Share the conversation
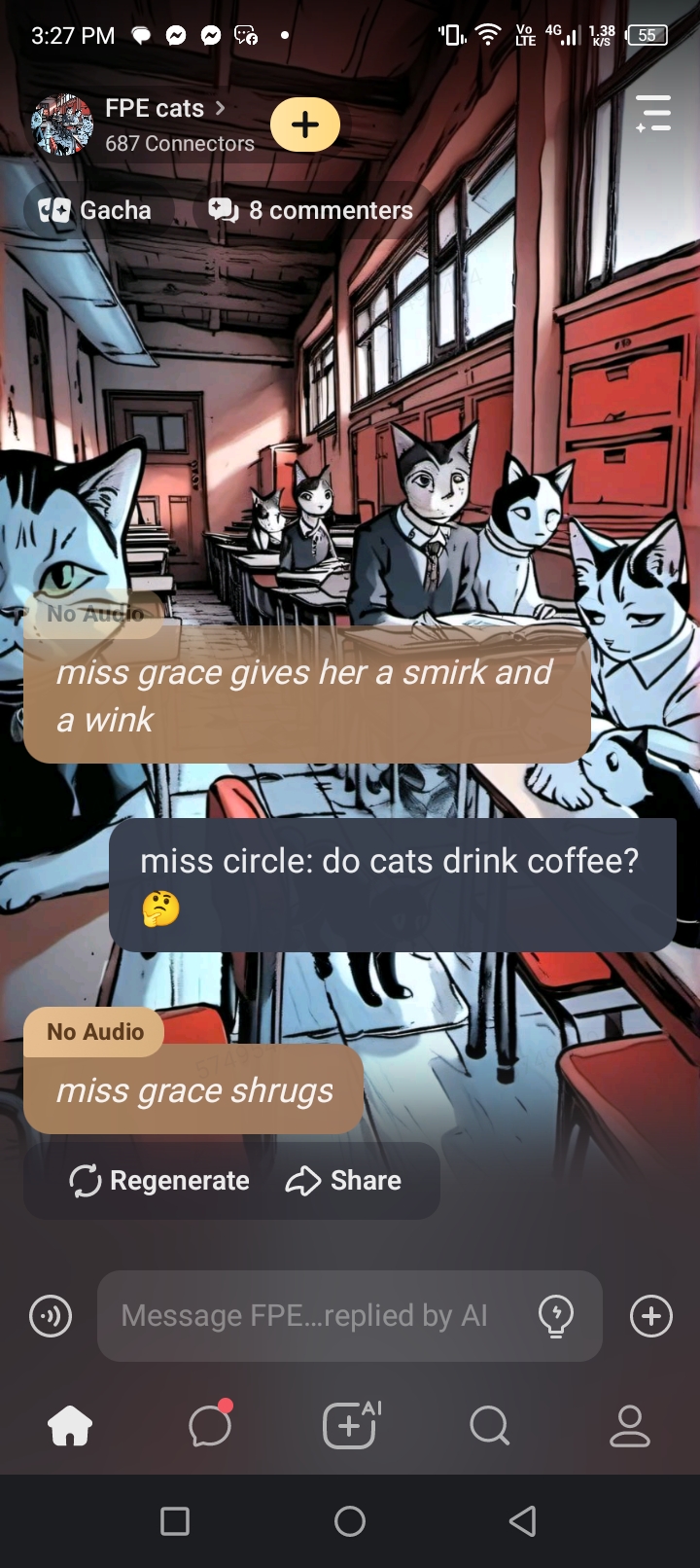Image resolution: width=700 pixels, height=1568 pixels. 343,1180
